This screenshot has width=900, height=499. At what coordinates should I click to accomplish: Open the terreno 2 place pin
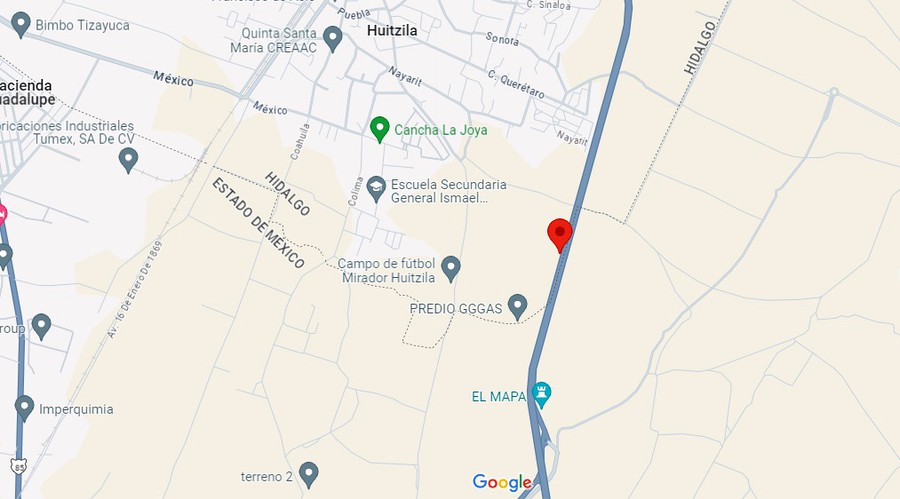pyautogui.click(x=309, y=473)
